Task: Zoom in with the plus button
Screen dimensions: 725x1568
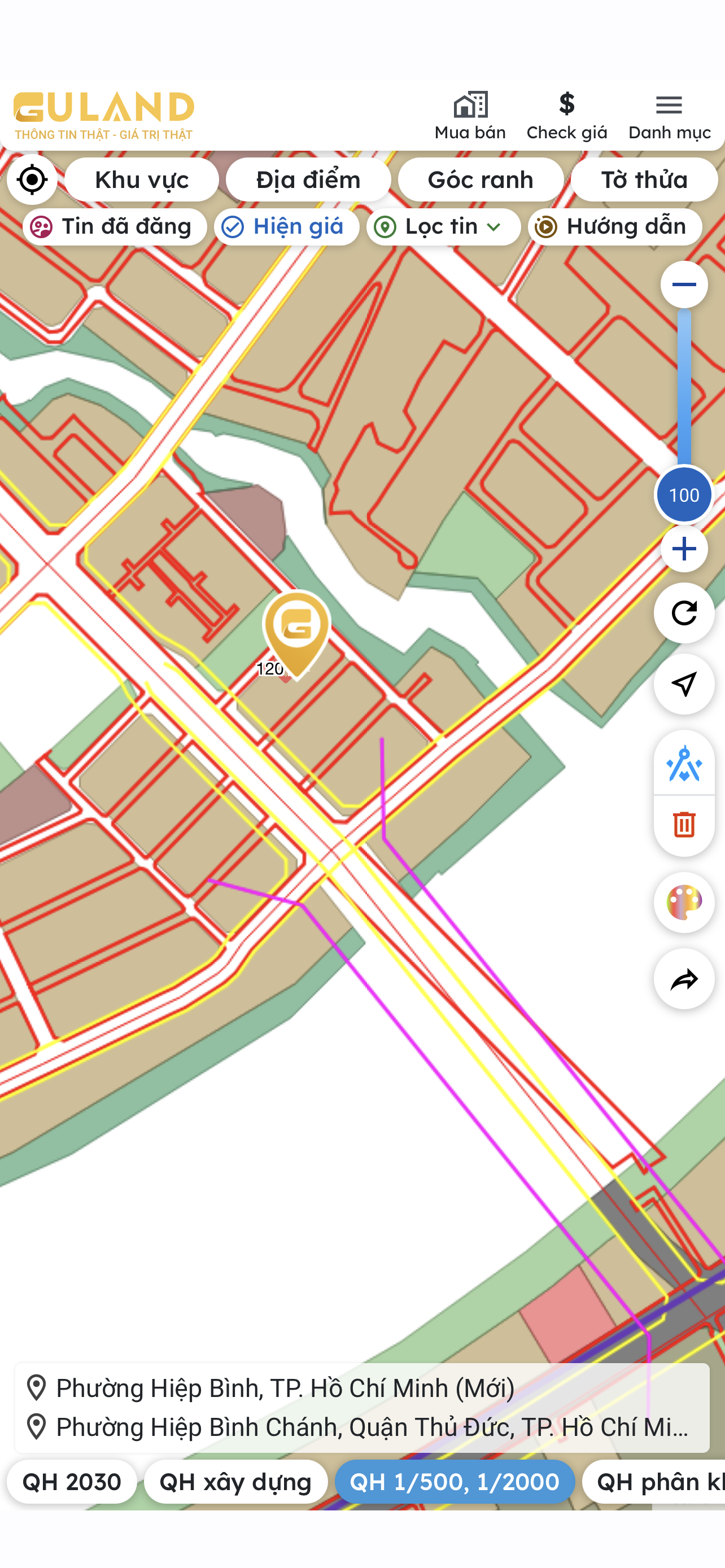Action: coord(684,549)
